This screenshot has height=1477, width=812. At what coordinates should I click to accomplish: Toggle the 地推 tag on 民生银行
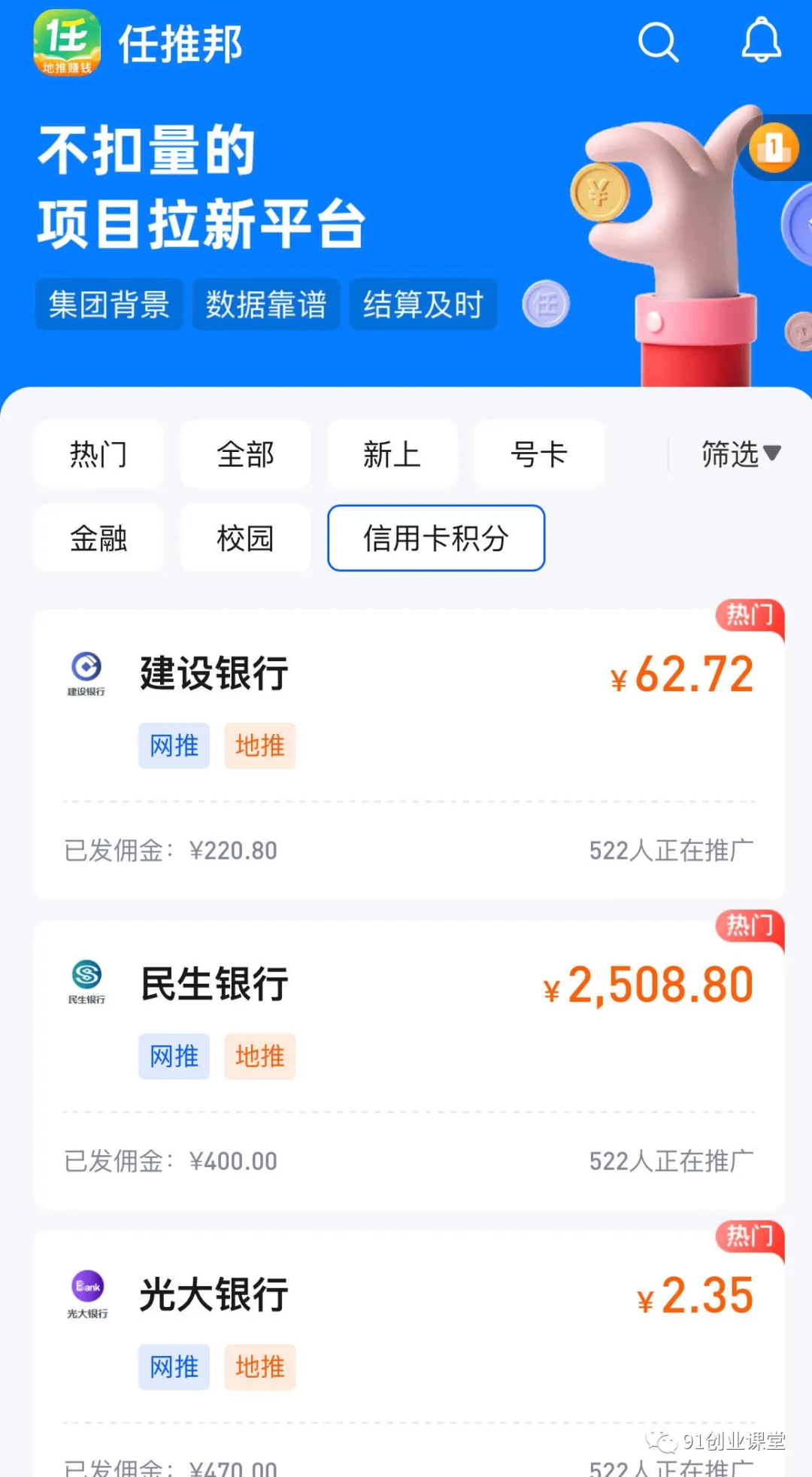click(259, 1057)
